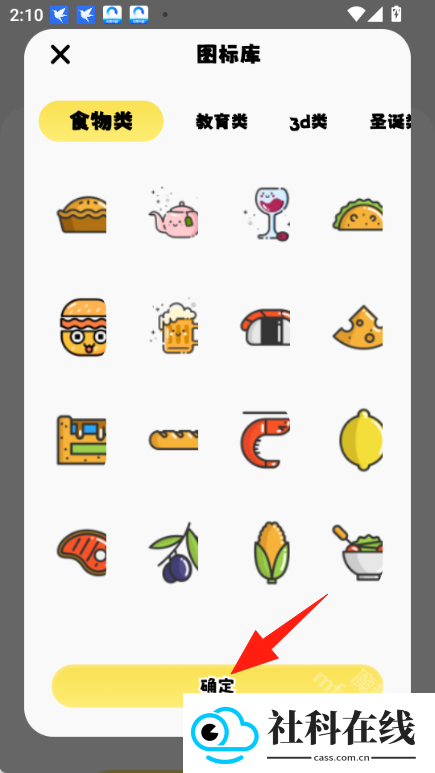
Task: Choose the taco icon
Action: (358, 214)
